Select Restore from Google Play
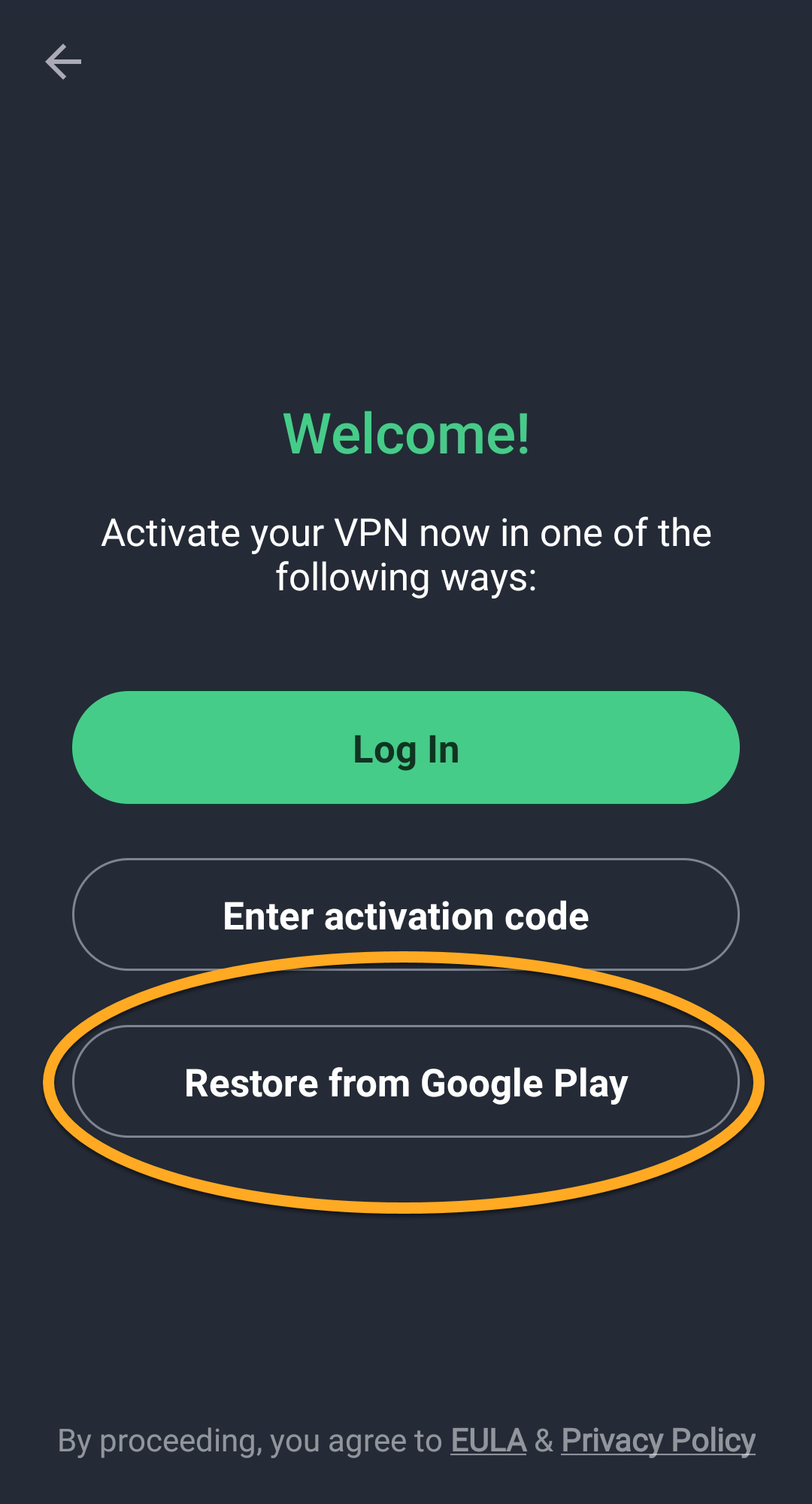 (406, 1081)
